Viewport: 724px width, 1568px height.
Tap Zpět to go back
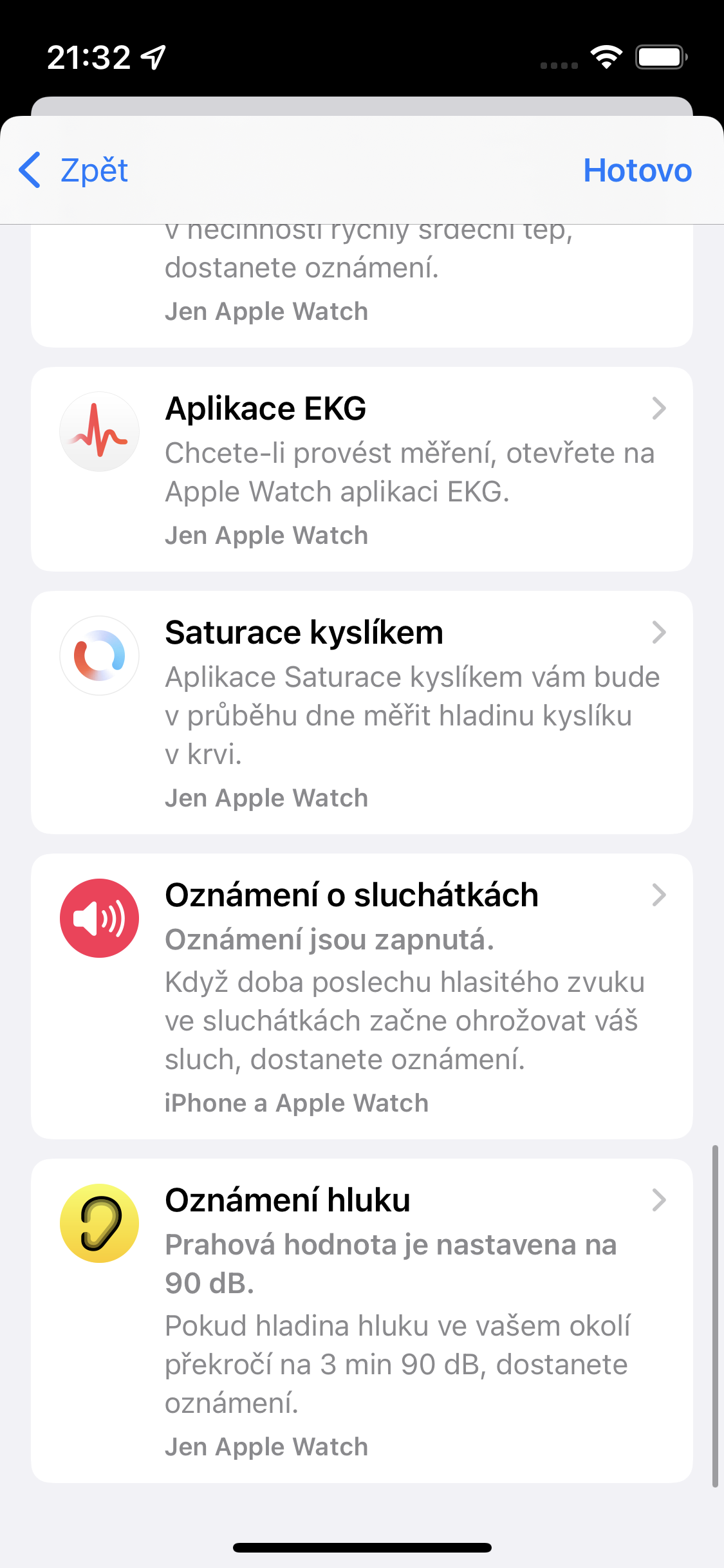pos(92,170)
